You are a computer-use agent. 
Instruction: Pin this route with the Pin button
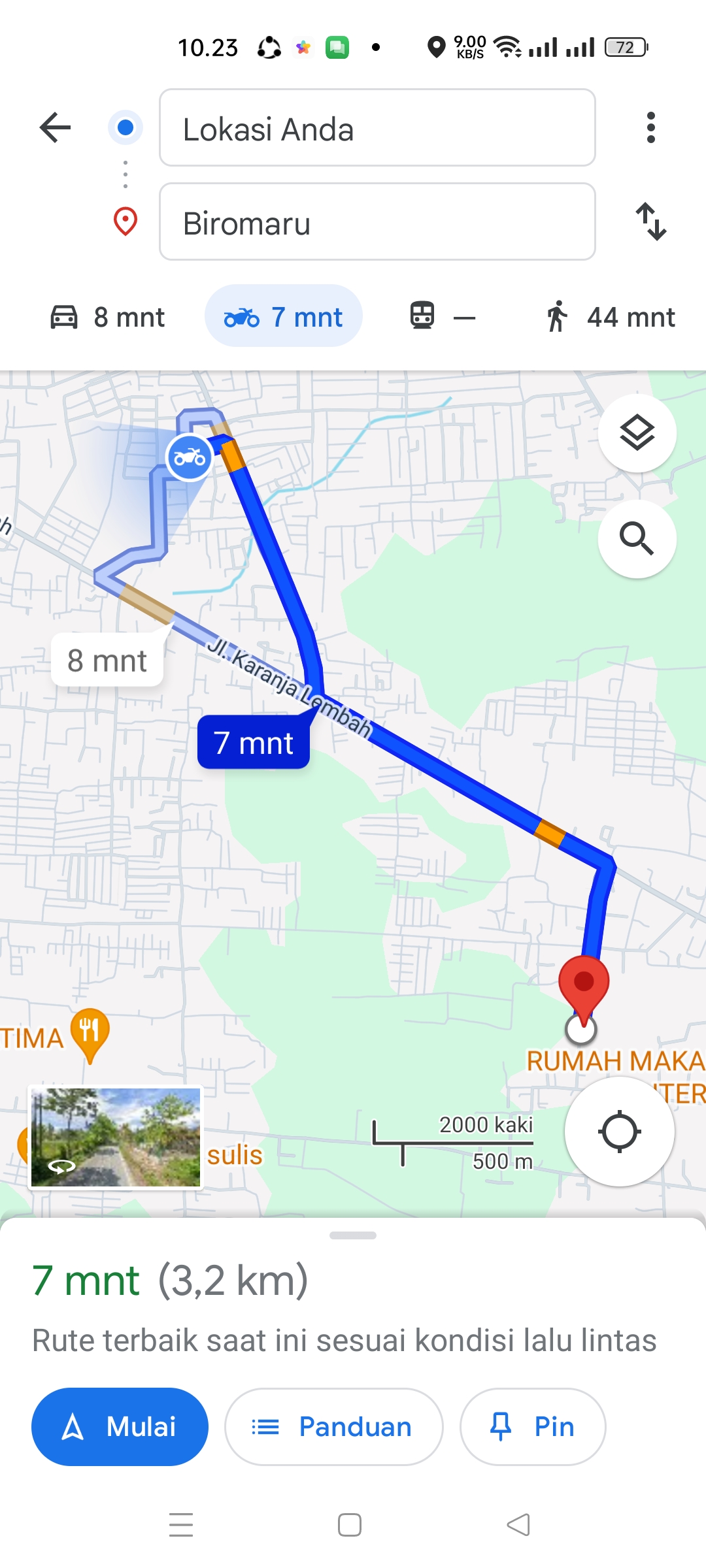pos(533,1427)
